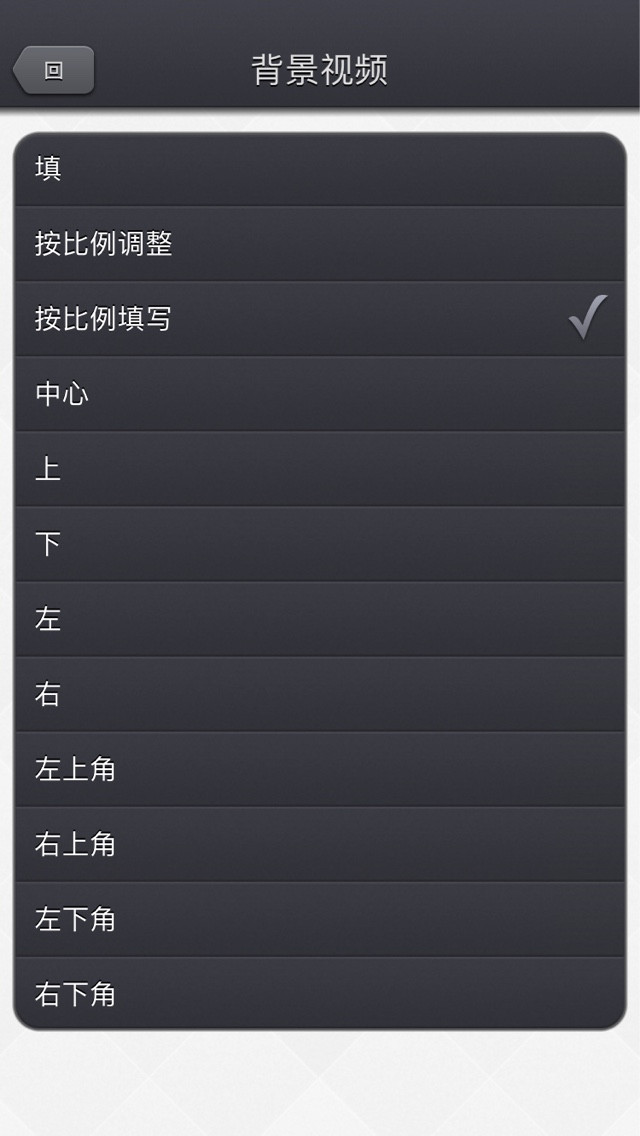Tap the 回 back button

[54, 71]
